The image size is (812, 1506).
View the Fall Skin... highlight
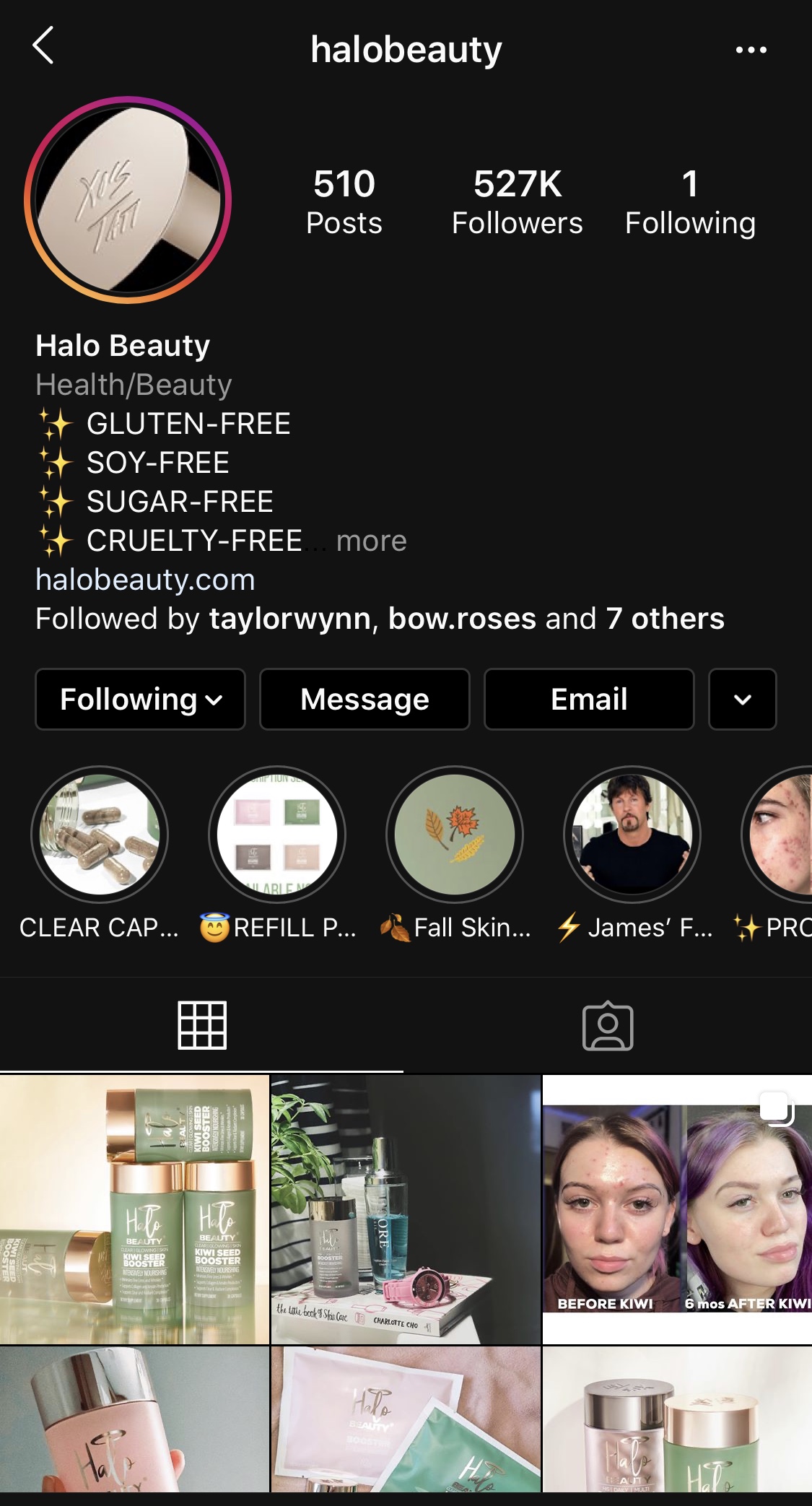pos(455,835)
